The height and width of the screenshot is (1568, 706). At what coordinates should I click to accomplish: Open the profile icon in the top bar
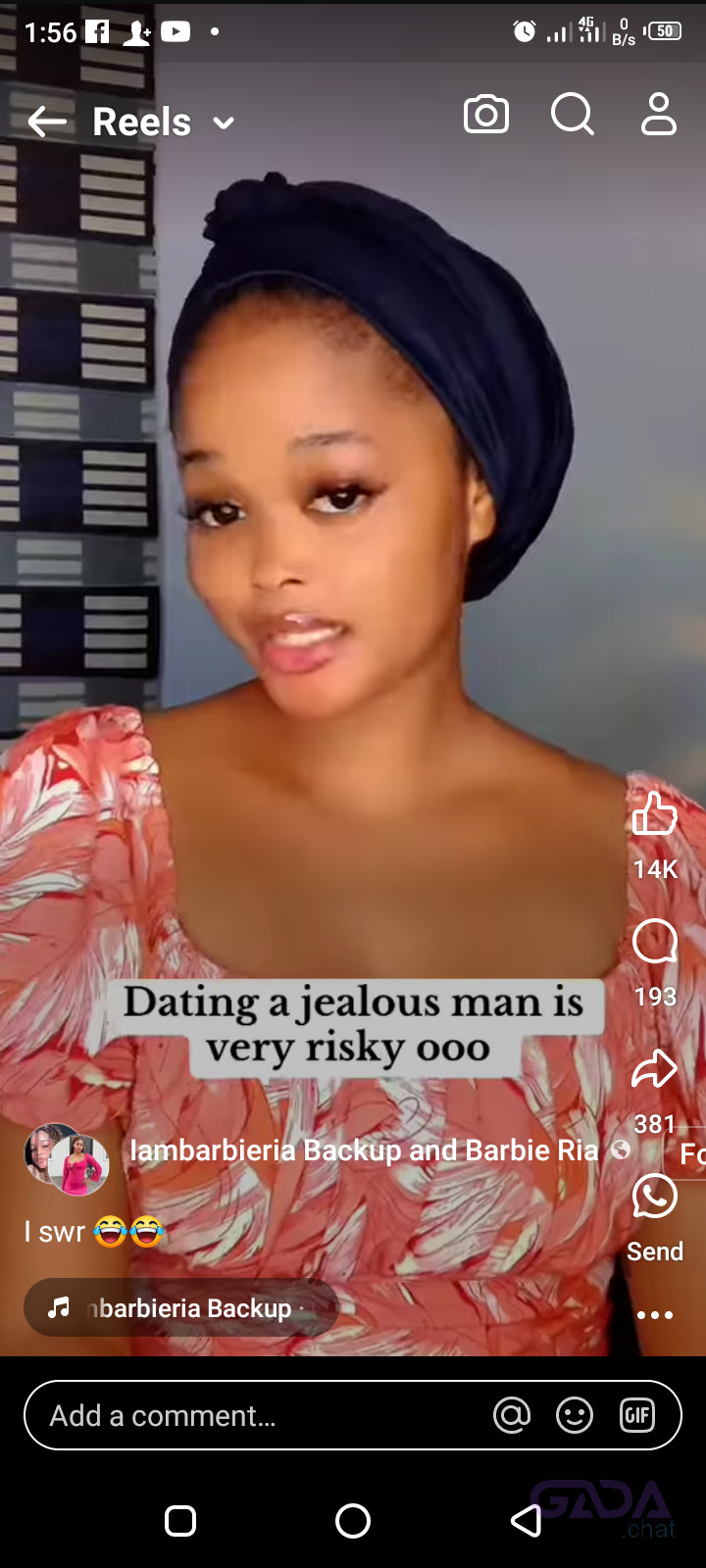click(659, 115)
